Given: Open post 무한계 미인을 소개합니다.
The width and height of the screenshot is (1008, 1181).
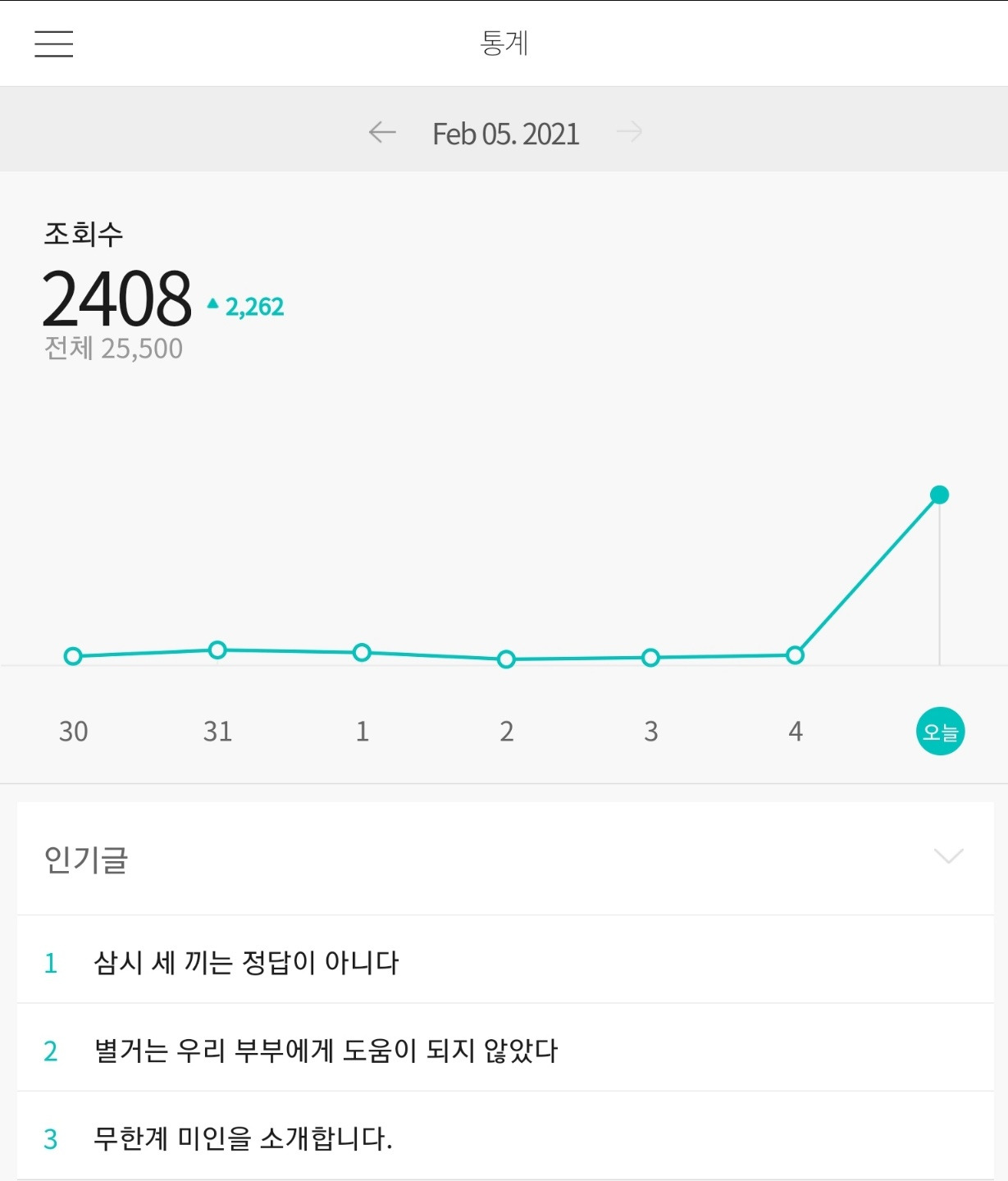Looking at the screenshot, I should [505, 1138].
